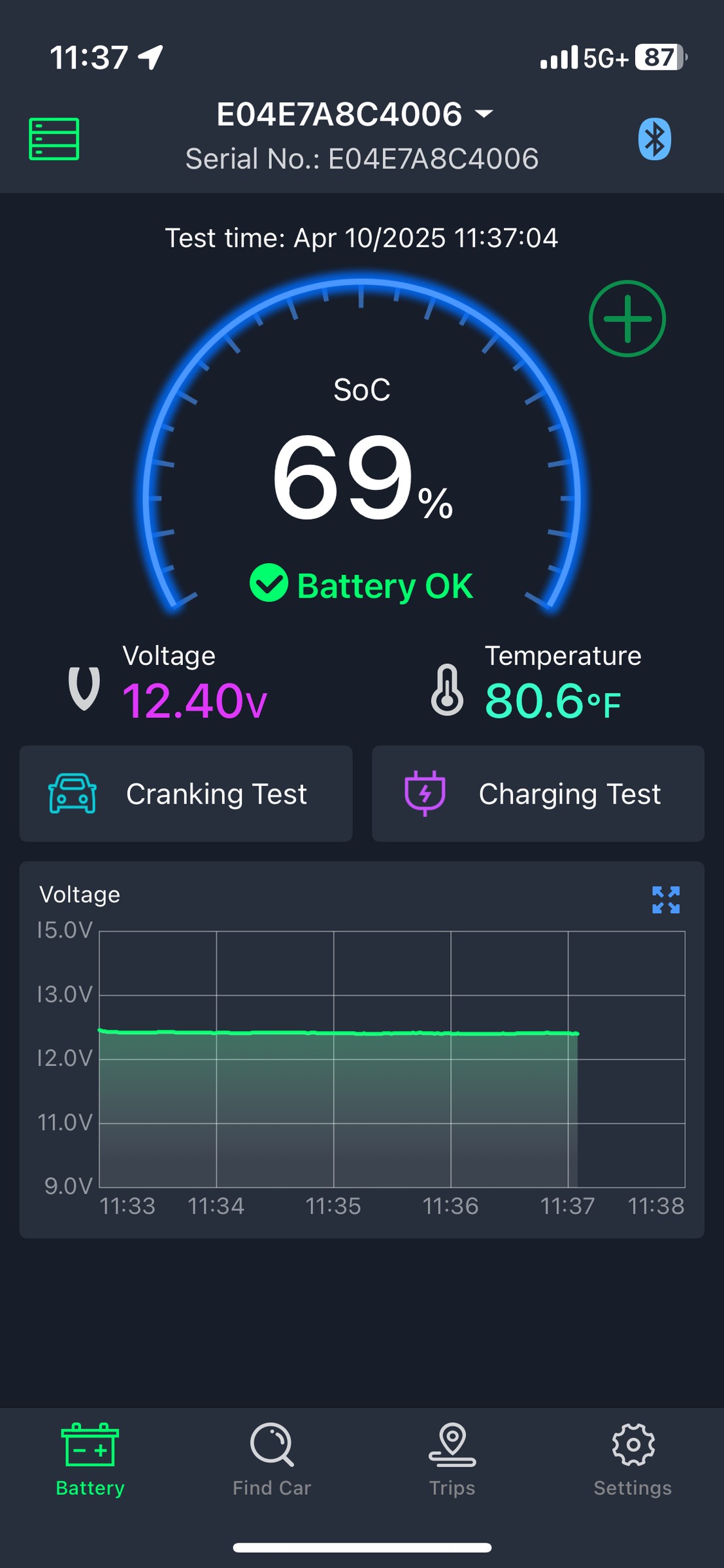Tap the Bluetooth connection icon
The width and height of the screenshot is (724, 1568).
click(x=654, y=139)
